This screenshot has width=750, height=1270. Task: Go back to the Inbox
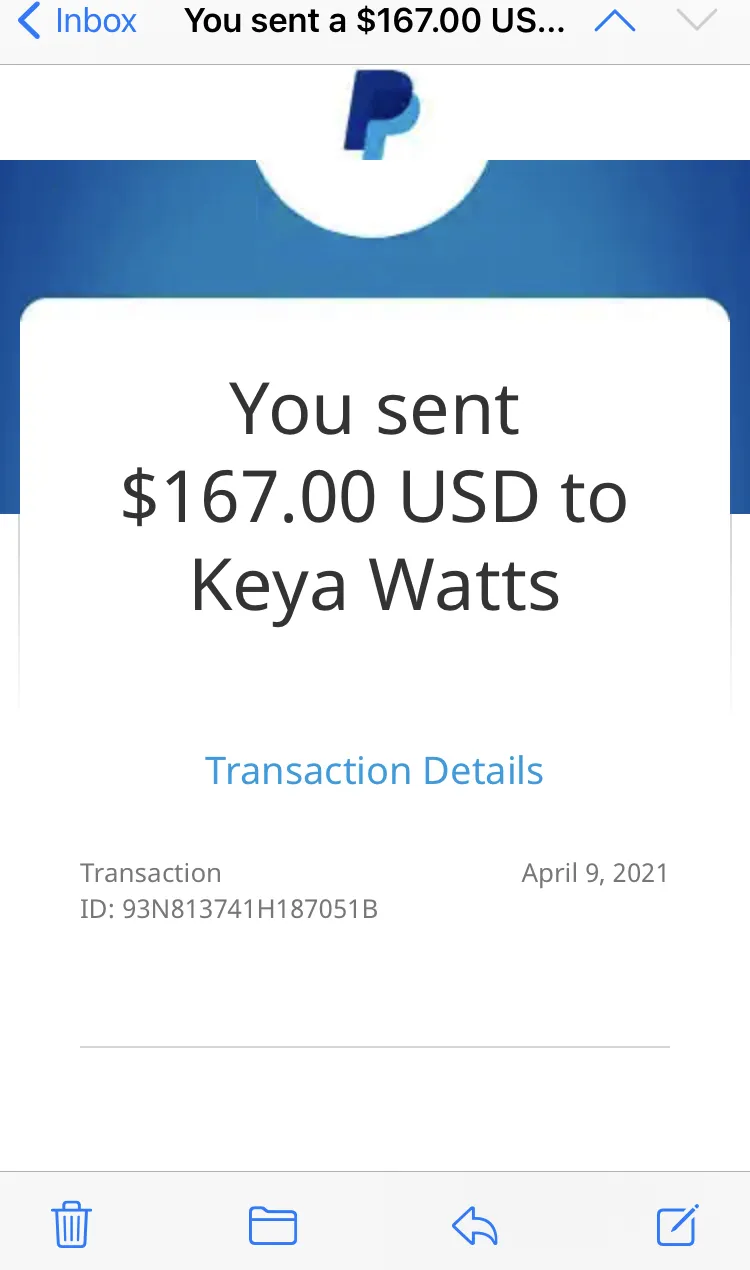coord(78,21)
